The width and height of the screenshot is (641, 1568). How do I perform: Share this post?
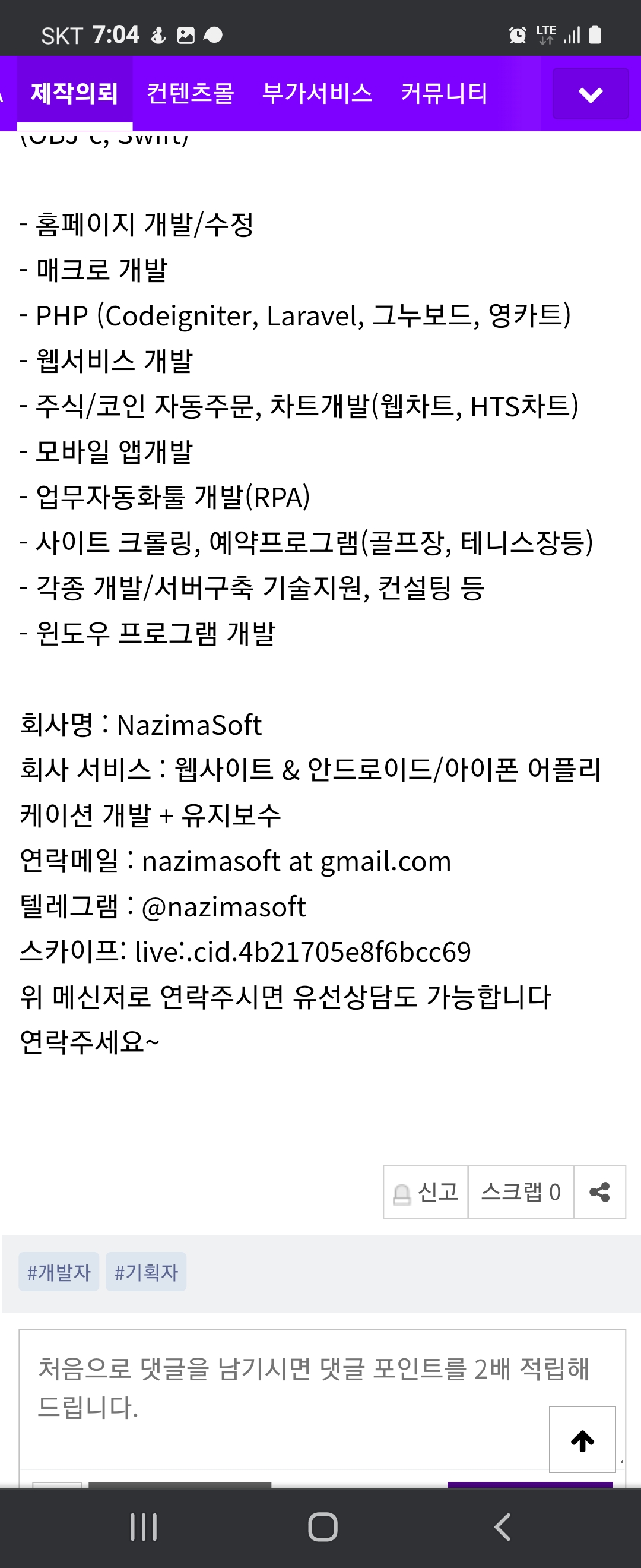[x=599, y=1192]
